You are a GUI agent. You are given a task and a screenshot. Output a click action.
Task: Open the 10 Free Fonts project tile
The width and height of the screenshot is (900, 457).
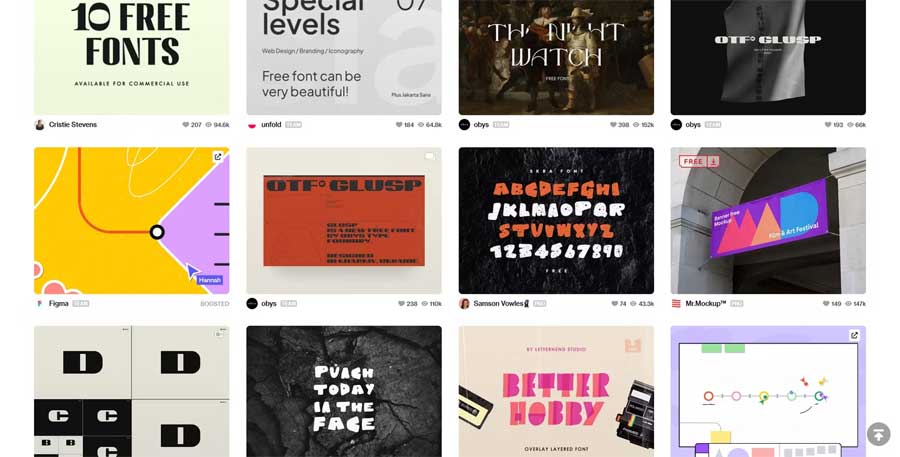click(131, 56)
